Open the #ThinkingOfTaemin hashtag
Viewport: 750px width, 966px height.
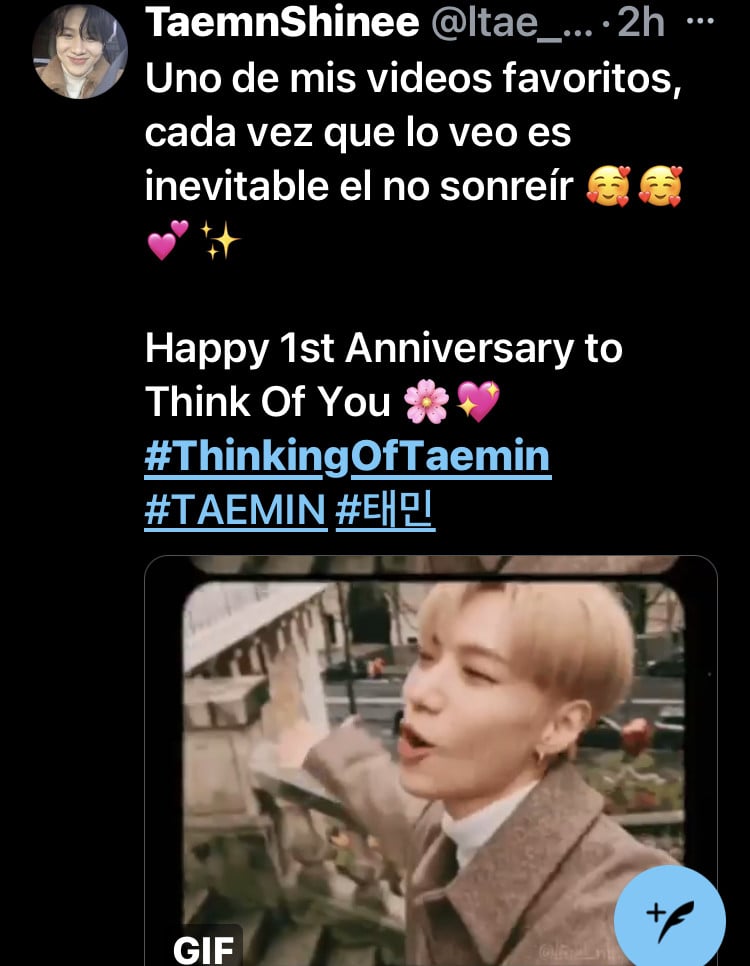tap(347, 457)
